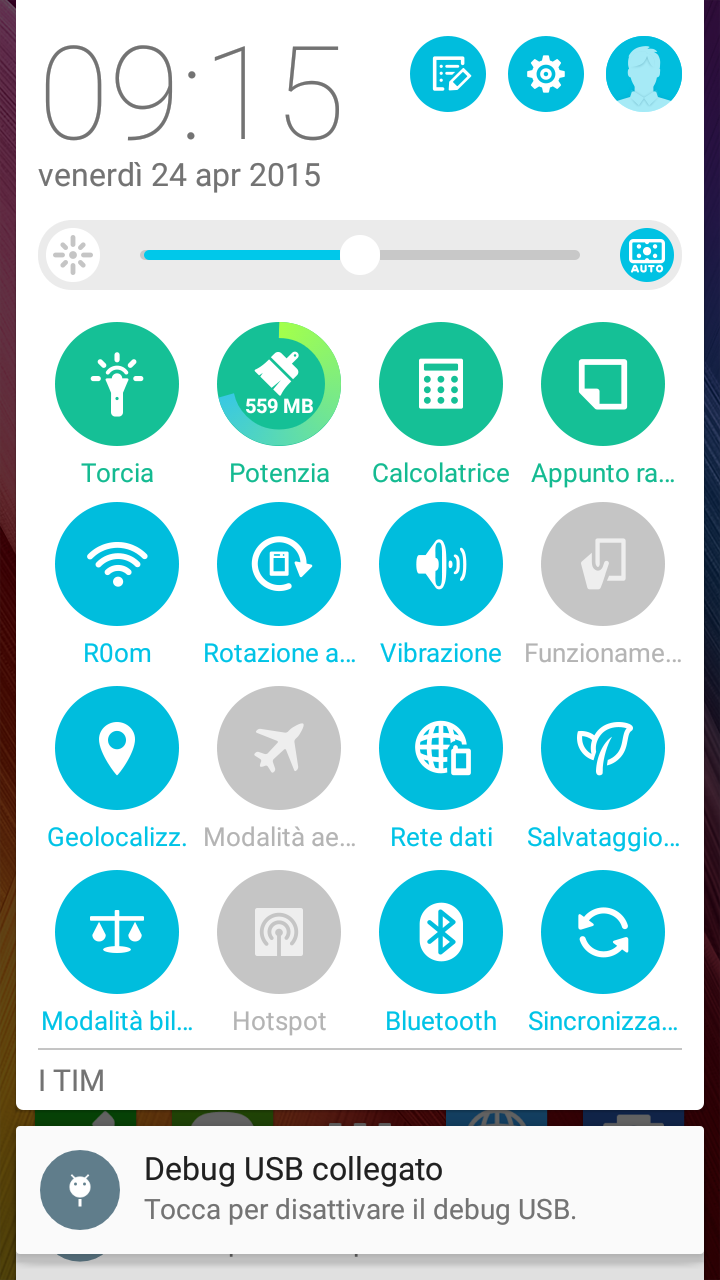Image resolution: width=720 pixels, height=1280 pixels.
Task: Enable the Hotspot tile
Action: coord(279,932)
